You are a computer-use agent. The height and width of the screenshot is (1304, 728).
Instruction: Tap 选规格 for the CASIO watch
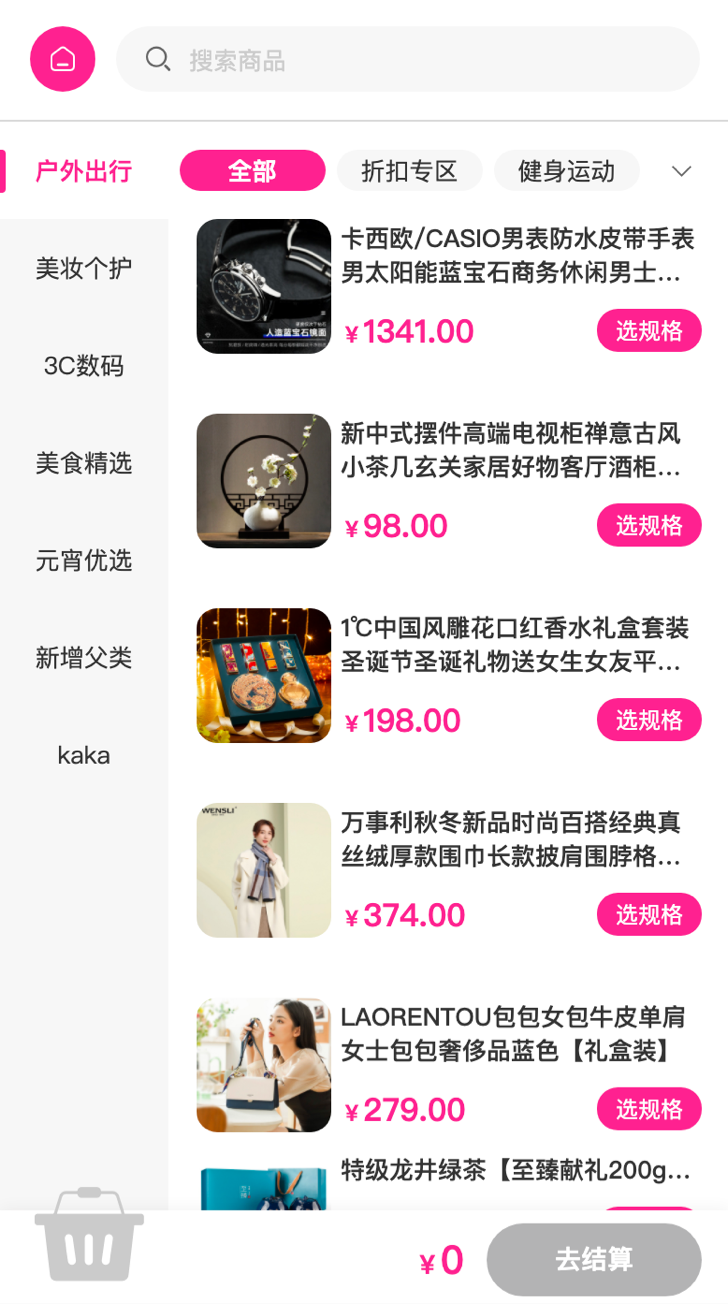tap(649, 331)
